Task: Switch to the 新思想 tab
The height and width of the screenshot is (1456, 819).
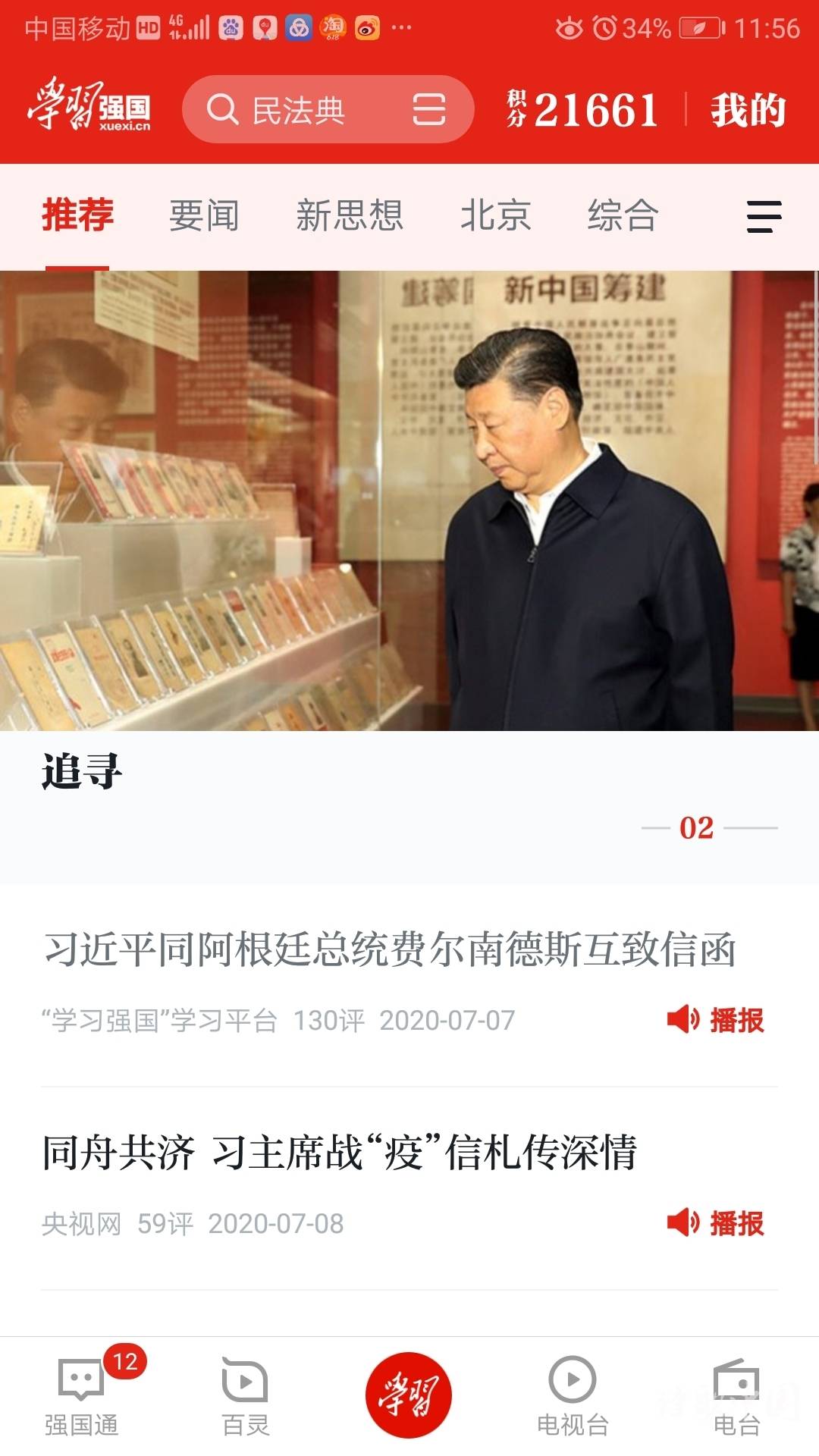Action: pos(350,215)
